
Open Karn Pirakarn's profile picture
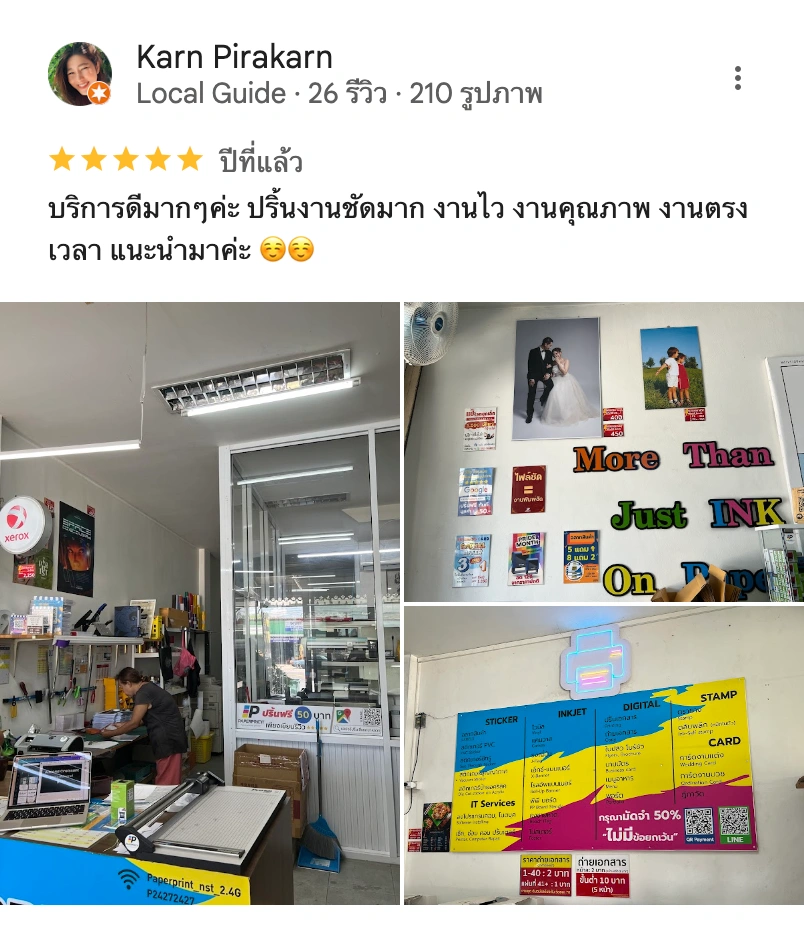[80, 75]
